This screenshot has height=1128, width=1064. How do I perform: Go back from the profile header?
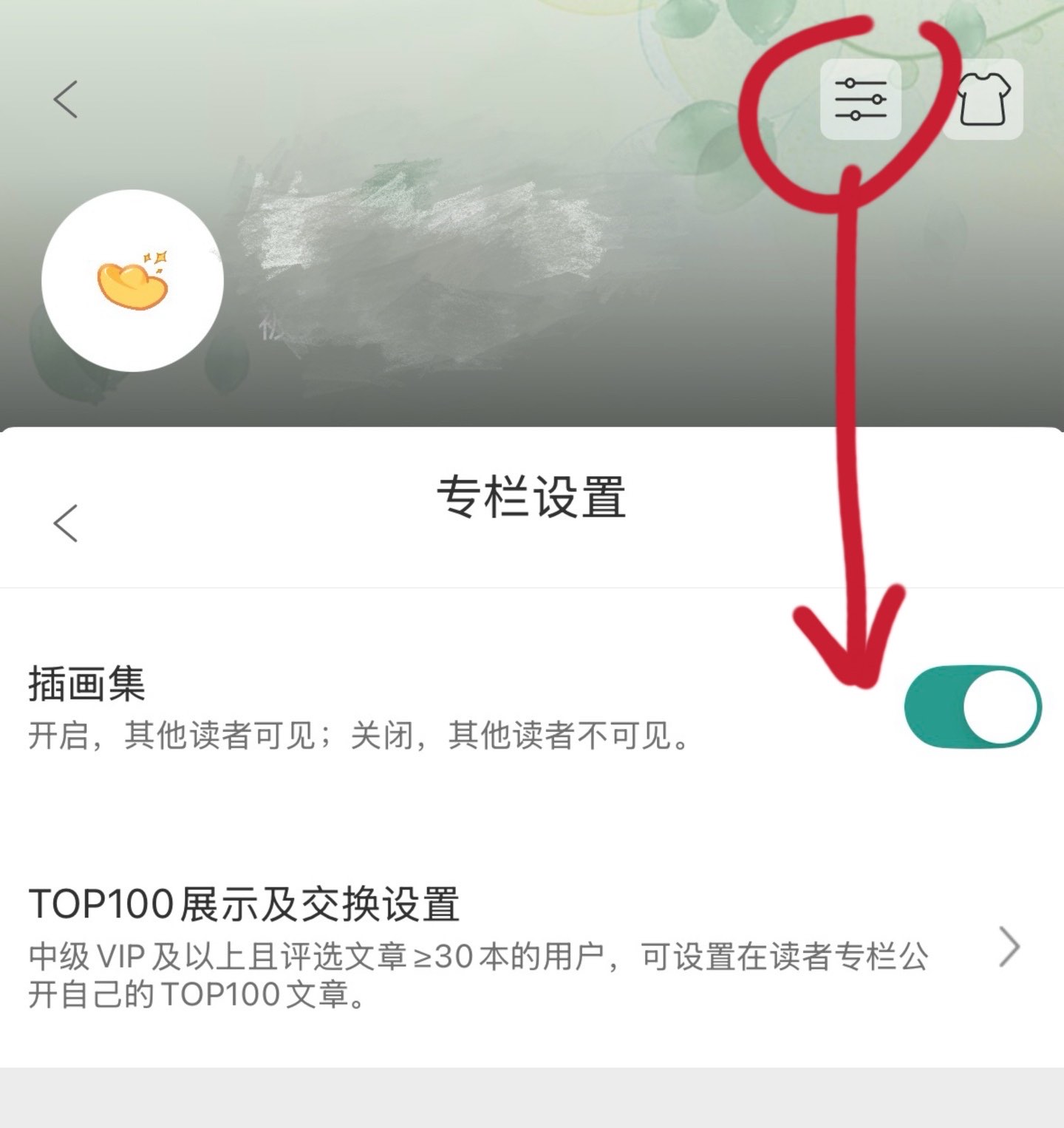66,99
